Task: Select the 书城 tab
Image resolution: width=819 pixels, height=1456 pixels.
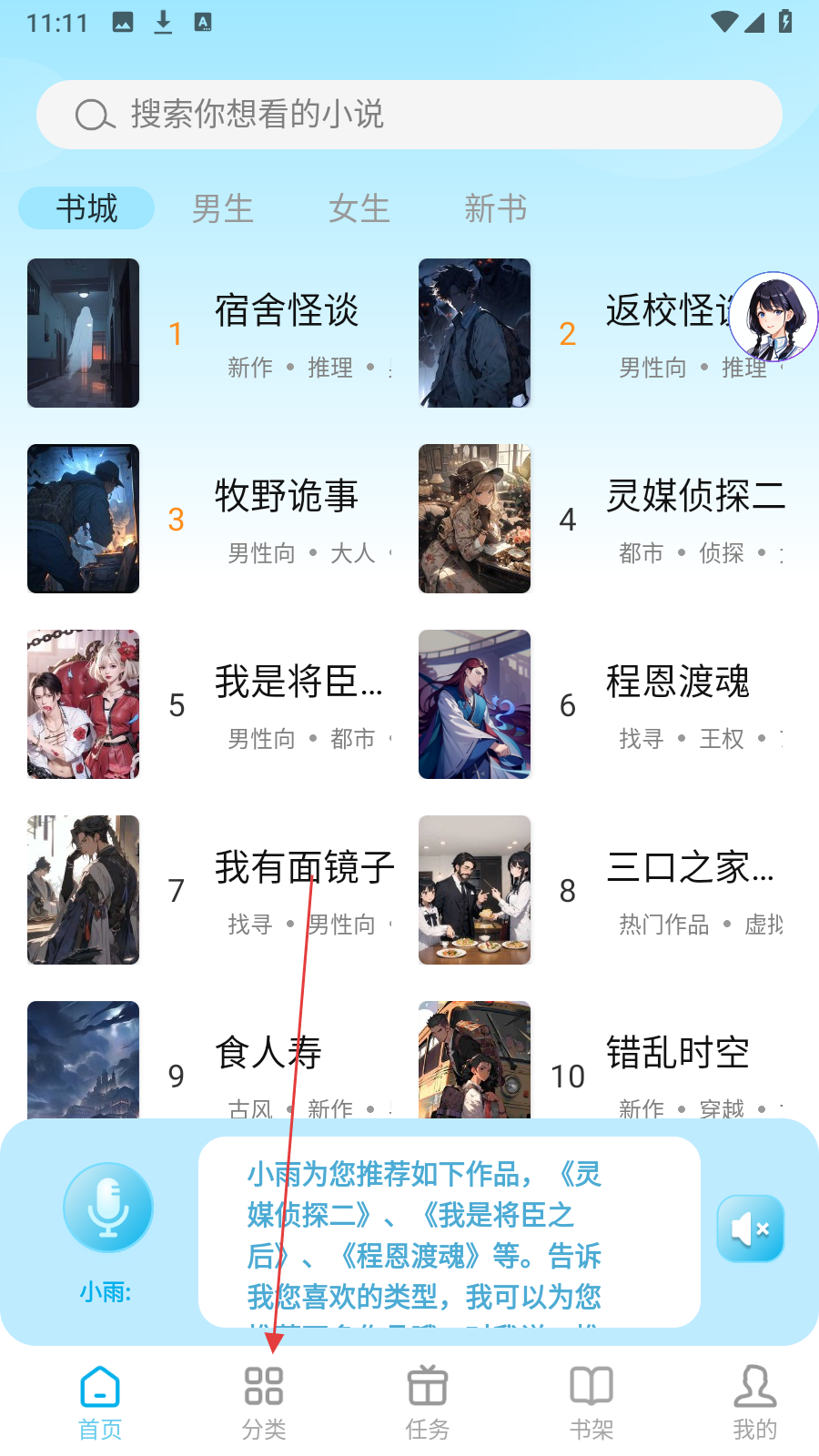Action: click(x=87, y=208)
